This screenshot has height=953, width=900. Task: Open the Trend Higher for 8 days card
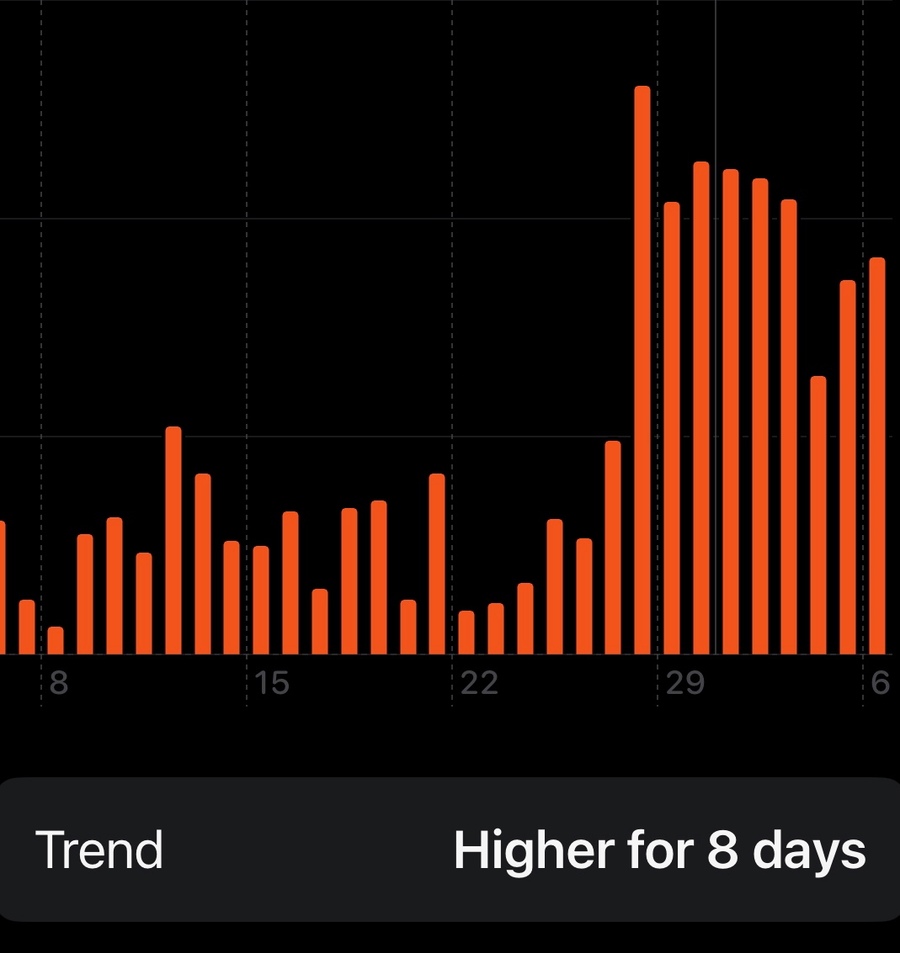pyautogui.click(x=450, y=849)
